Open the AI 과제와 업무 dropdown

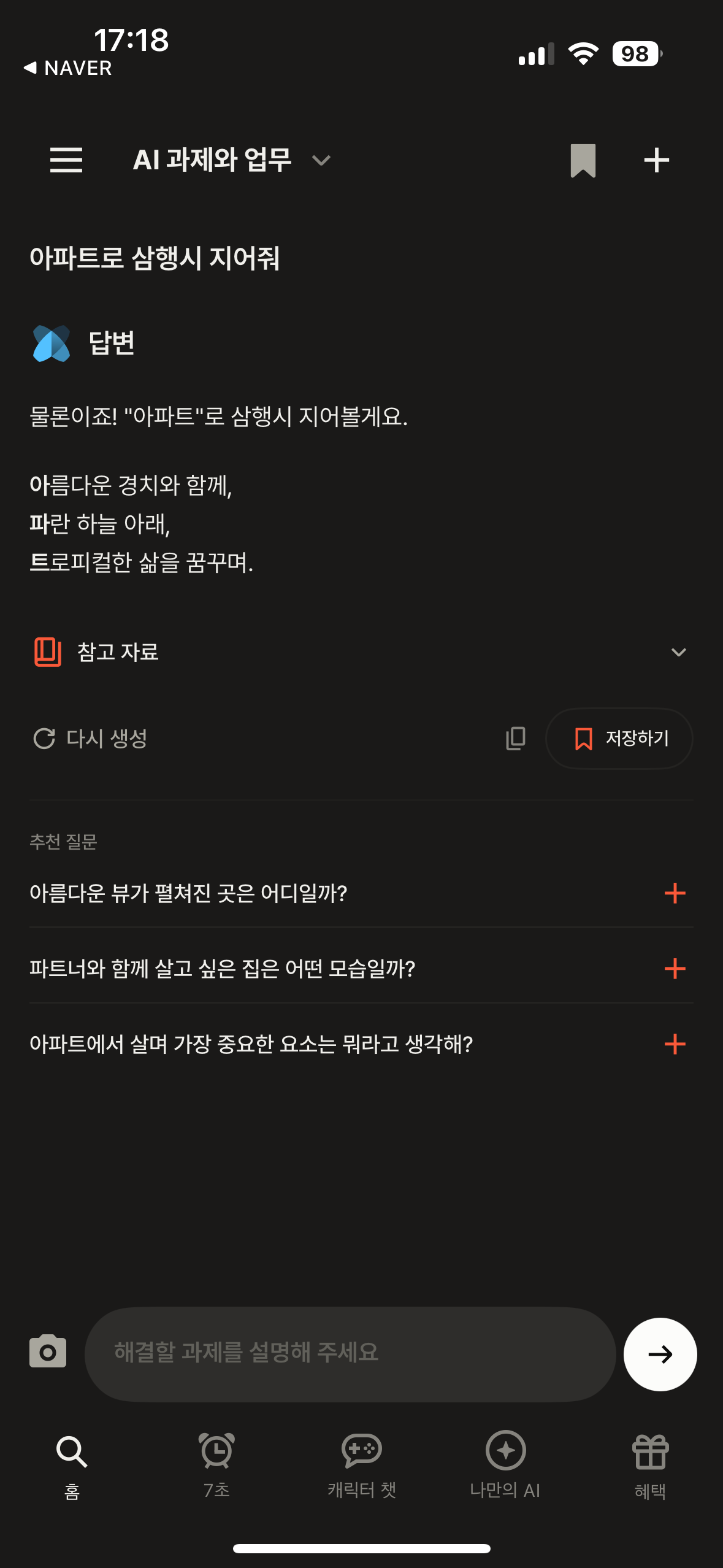tap(232, 160)
